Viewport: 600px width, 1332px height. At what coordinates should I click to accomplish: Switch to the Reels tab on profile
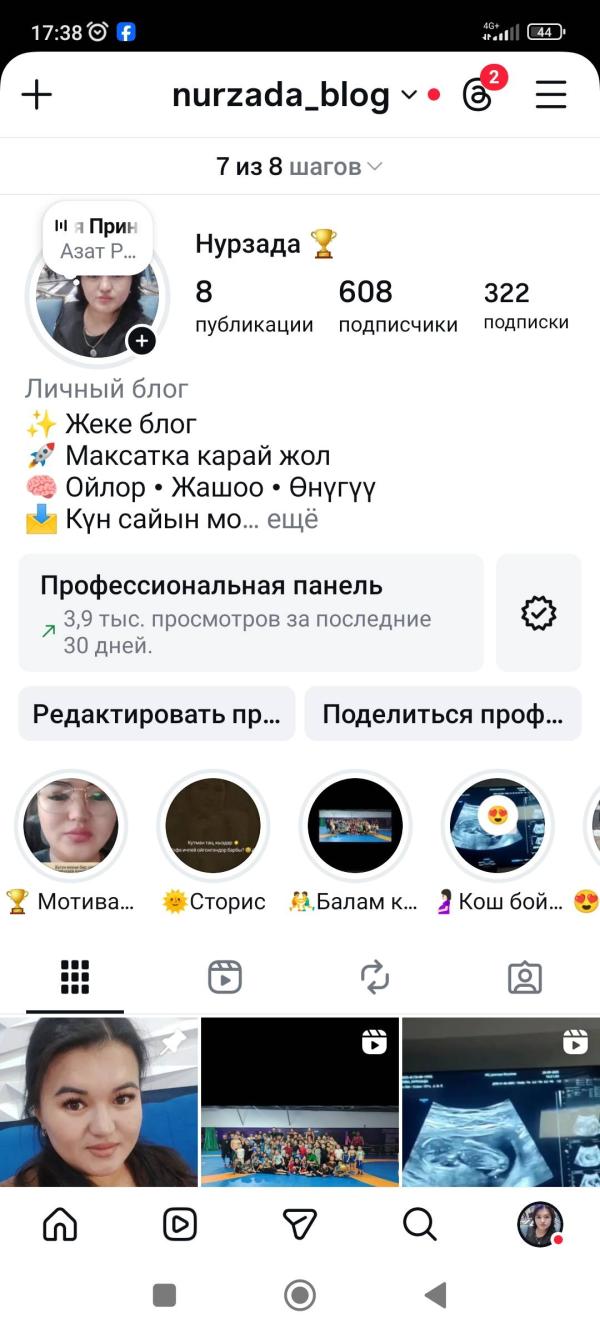tap(225, 977)
